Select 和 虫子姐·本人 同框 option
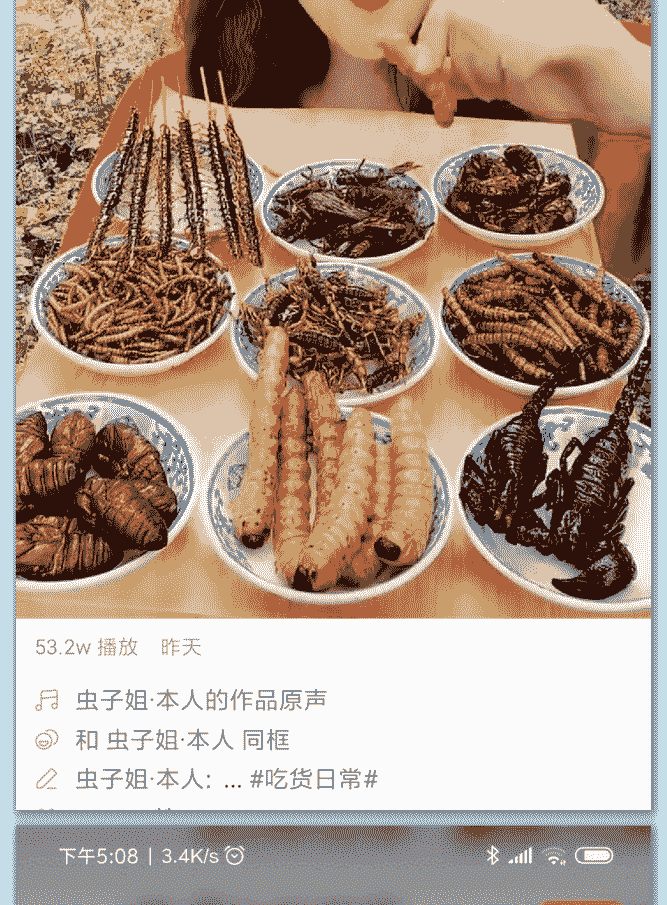Screen dimensions: 667x905 click(182, 740)
